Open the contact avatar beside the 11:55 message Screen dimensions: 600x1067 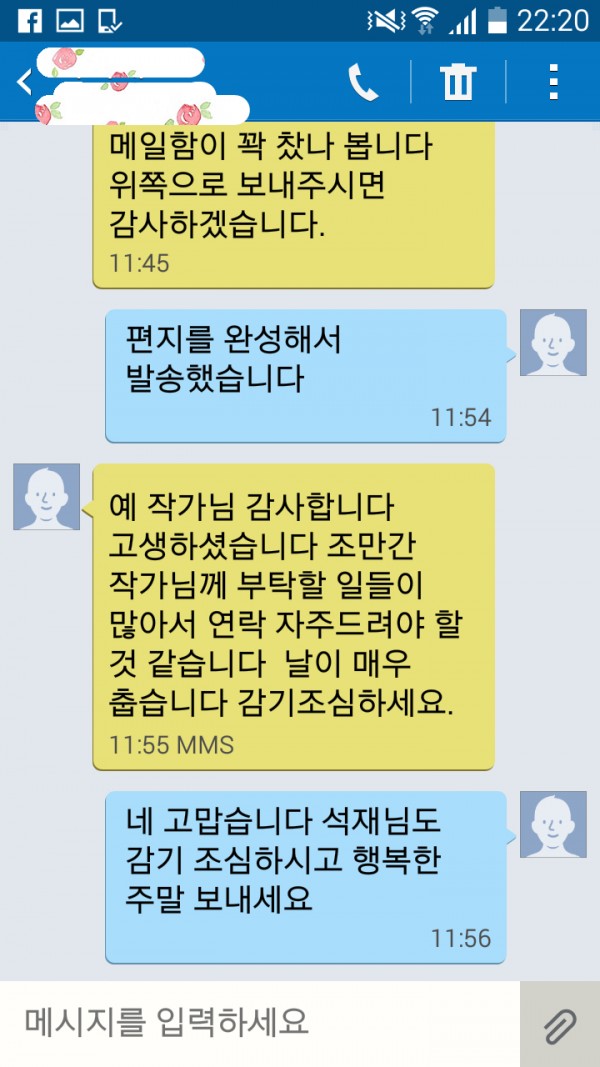coord(46,497)
